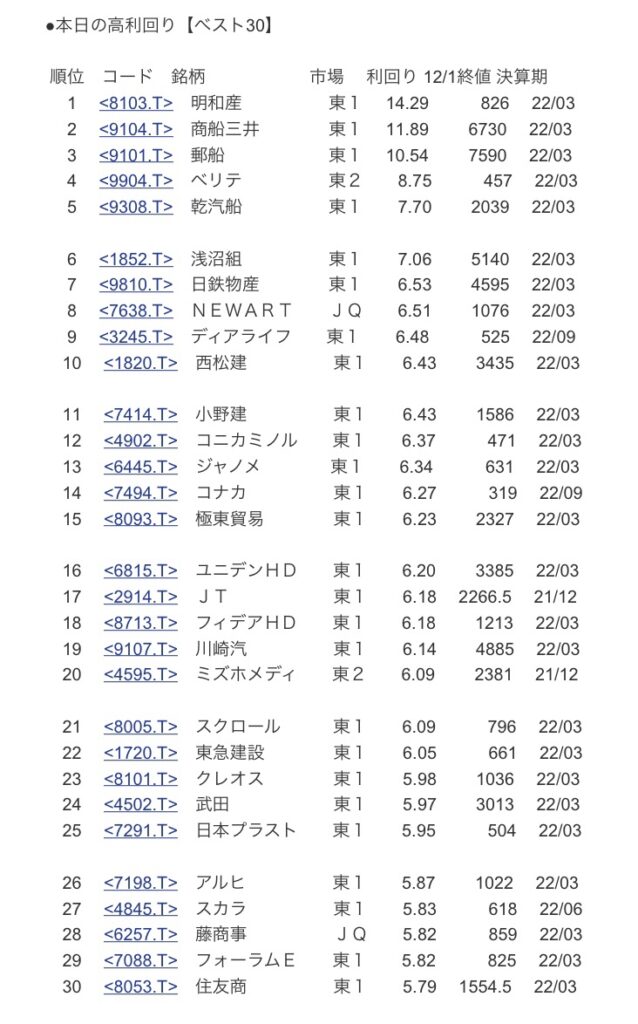638x1024 pixels.
Task: Open the 9104.T link for 商船三井
Action: [136, 129]
